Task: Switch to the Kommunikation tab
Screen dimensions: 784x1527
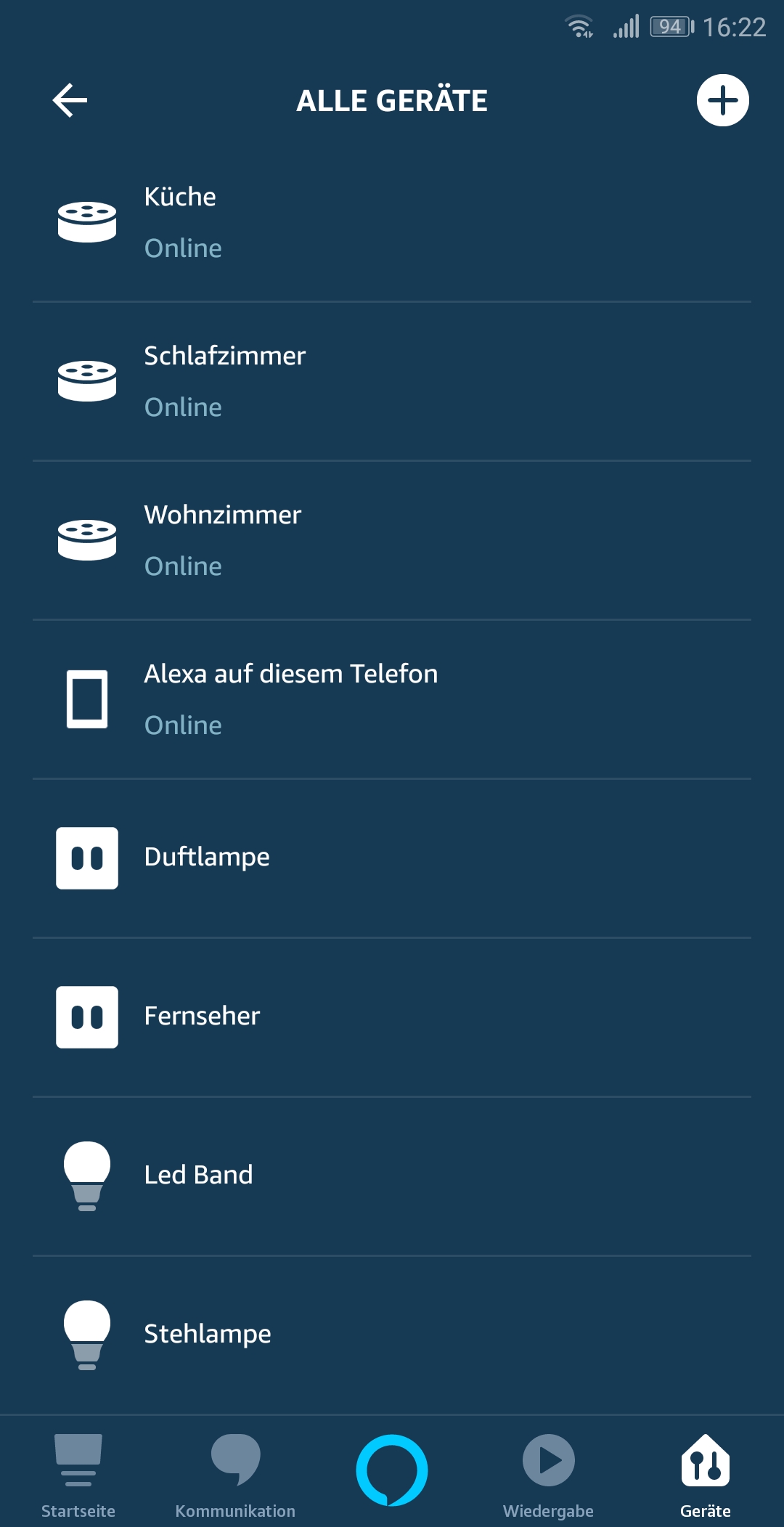Action: [235, 1475]
